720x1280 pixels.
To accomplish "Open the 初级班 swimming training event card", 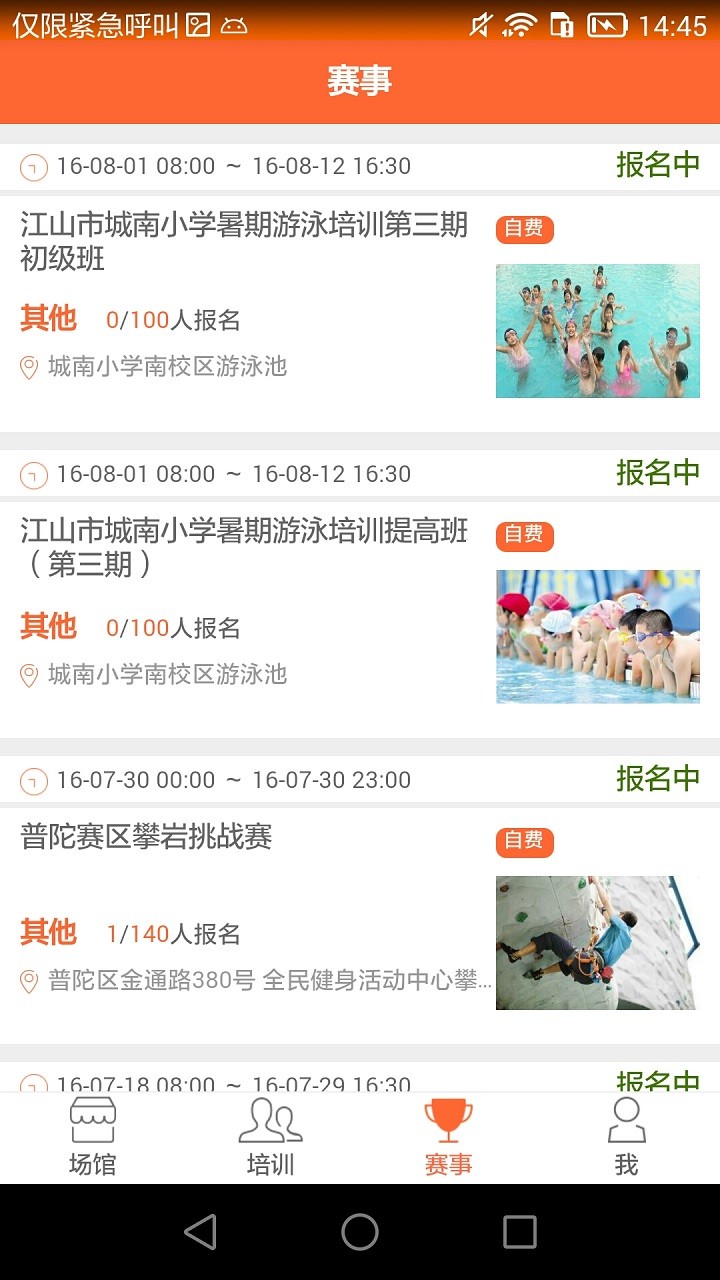I will [x=244, y=243].
